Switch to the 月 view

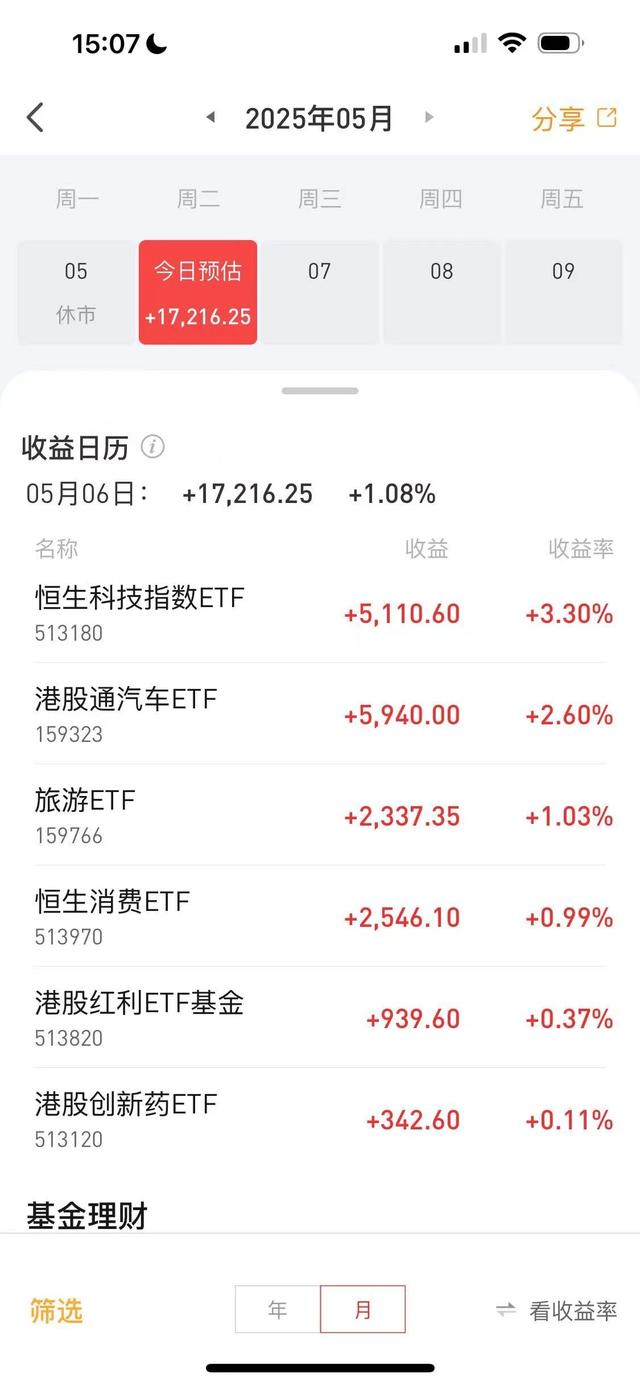pos(363,1310)
